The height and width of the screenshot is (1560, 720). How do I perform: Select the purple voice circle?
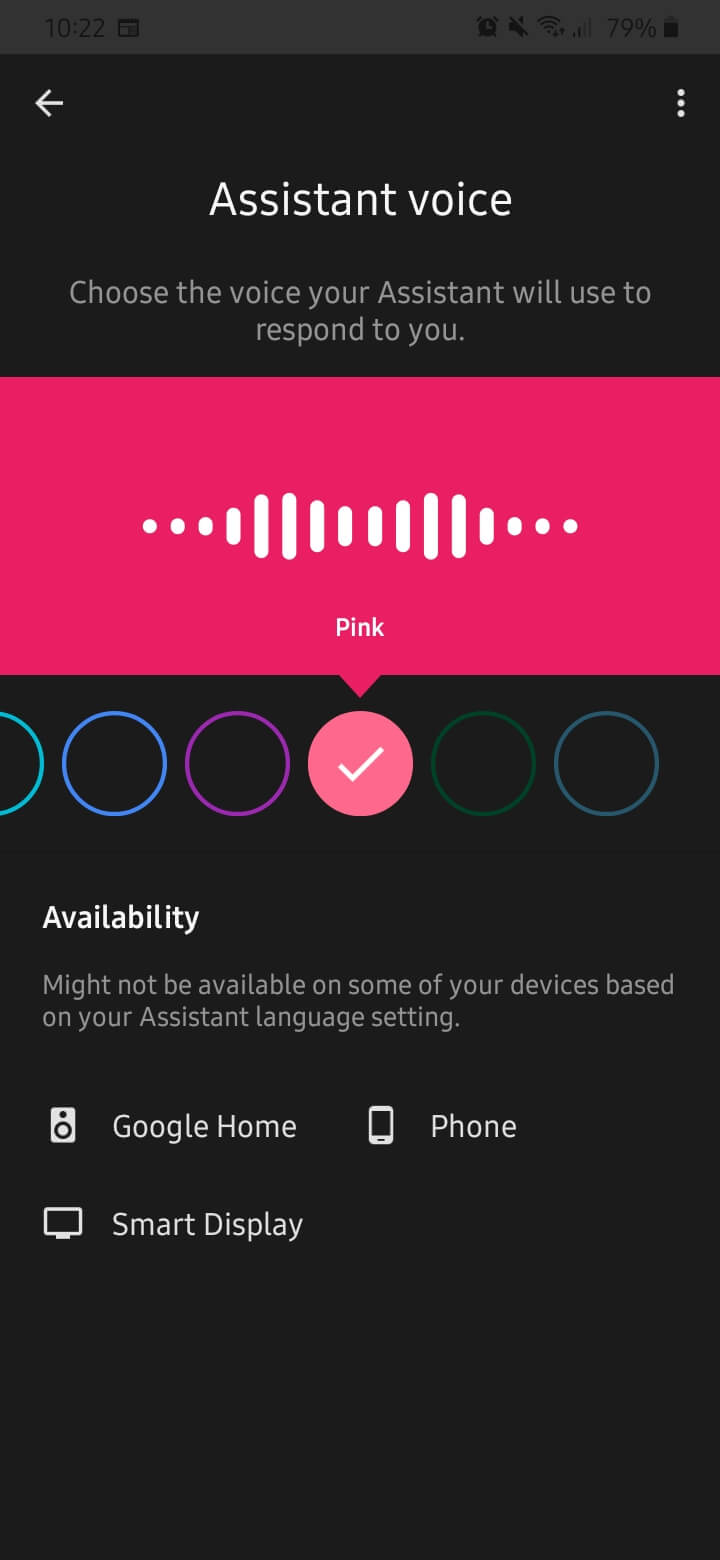(x=237, y=763)
